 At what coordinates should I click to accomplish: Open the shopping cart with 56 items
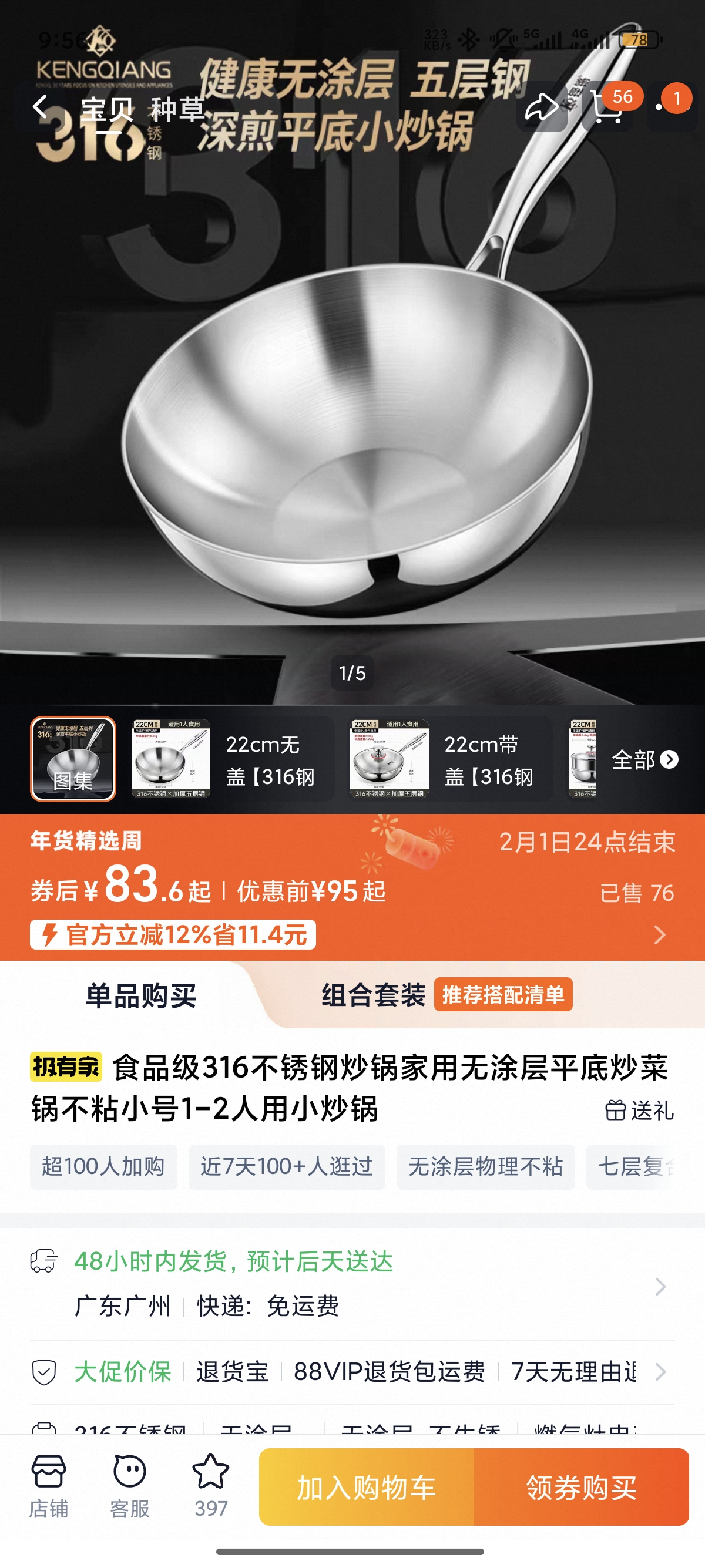pyautogui.click(x=607, y=107)
